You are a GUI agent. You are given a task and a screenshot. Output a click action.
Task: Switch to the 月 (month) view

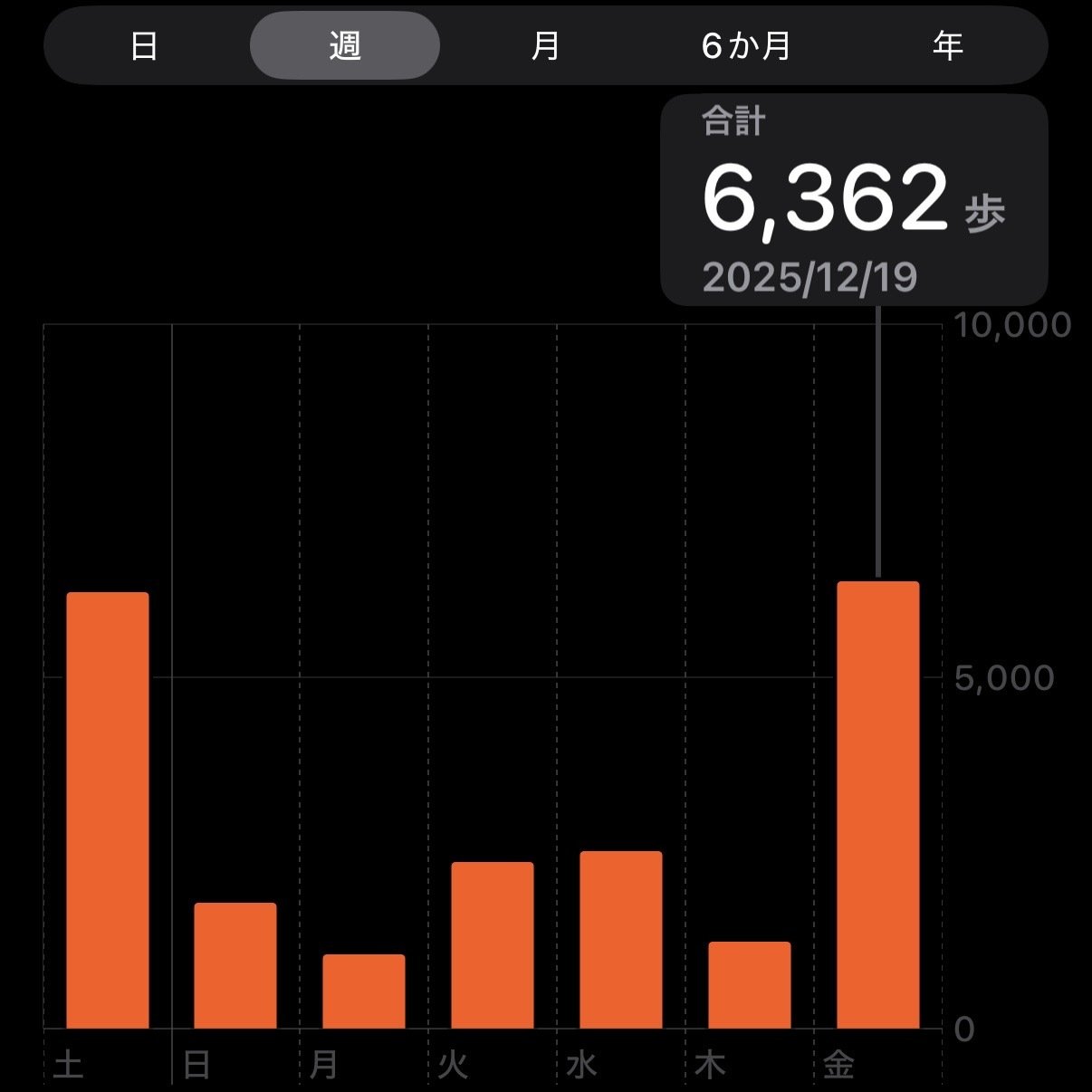(545, 45)
